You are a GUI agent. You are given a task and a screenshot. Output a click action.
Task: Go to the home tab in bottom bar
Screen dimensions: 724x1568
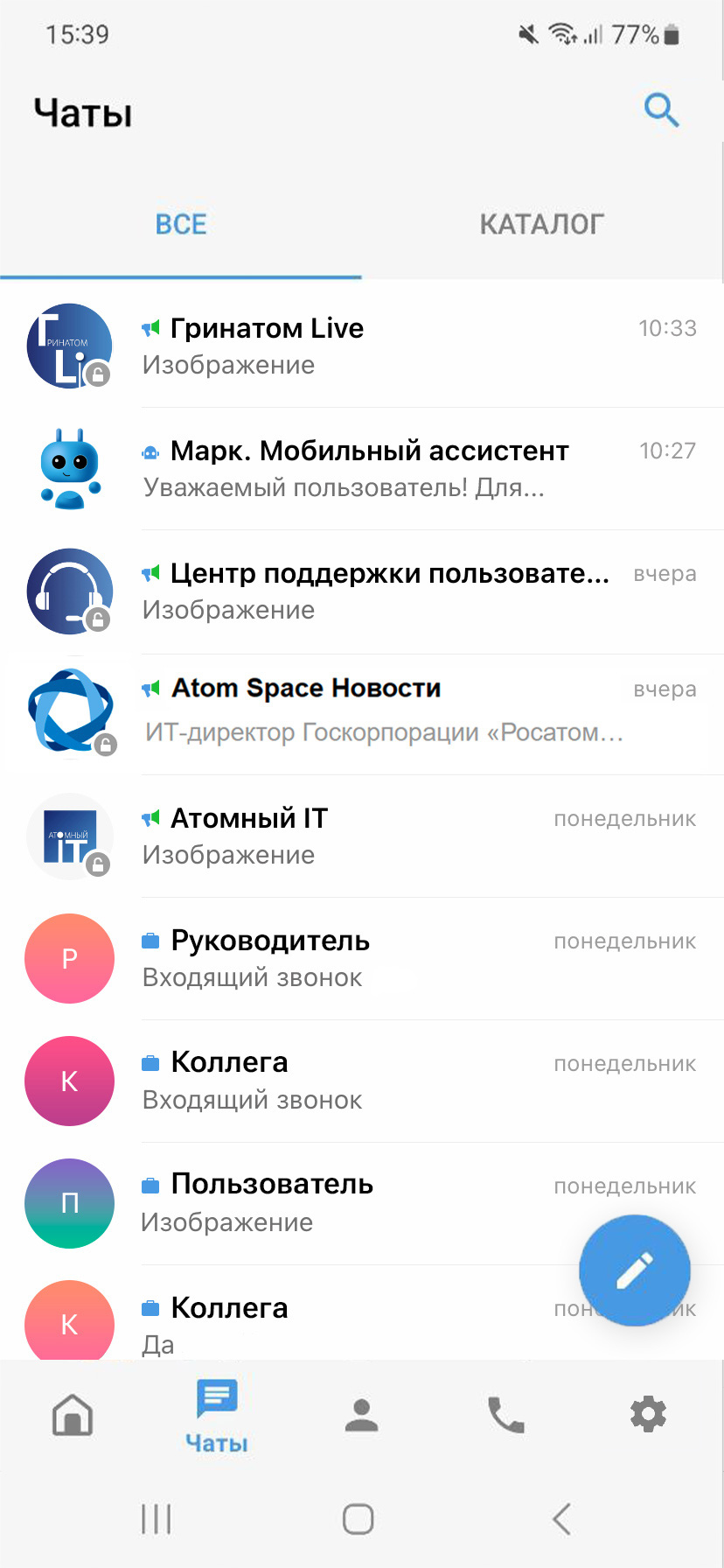(x=73, y=1415)
